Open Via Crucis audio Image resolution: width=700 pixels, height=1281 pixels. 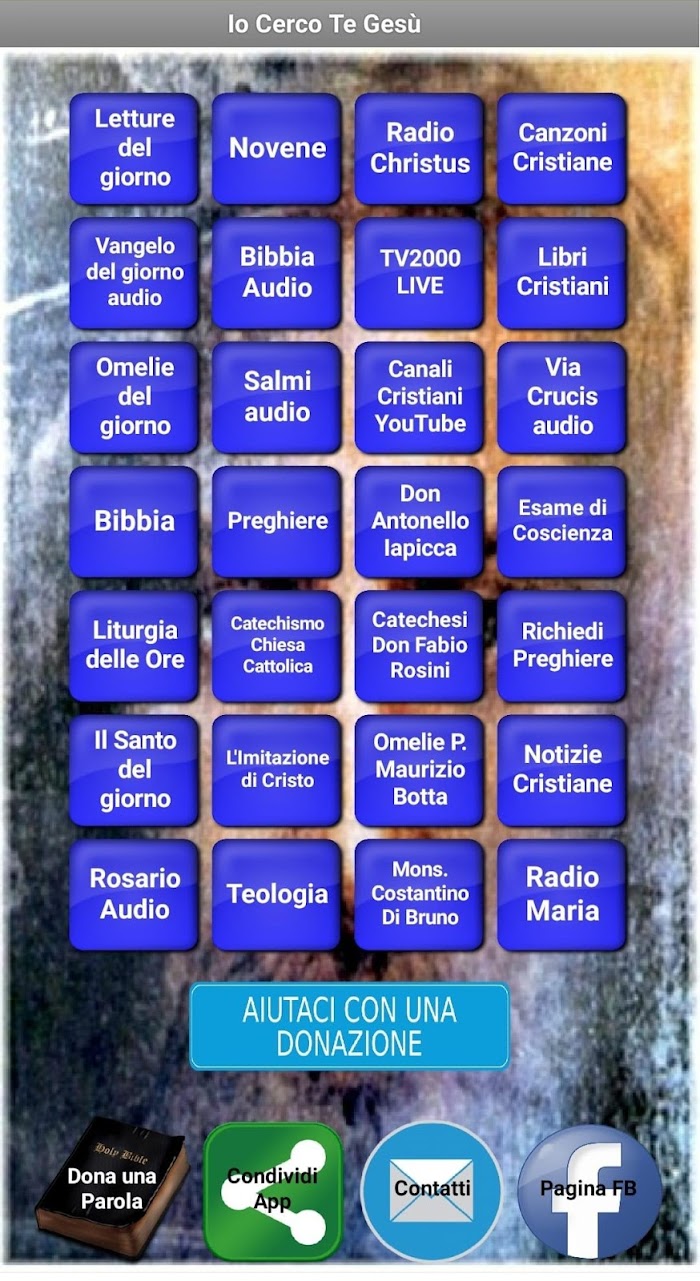click(562, 397)
